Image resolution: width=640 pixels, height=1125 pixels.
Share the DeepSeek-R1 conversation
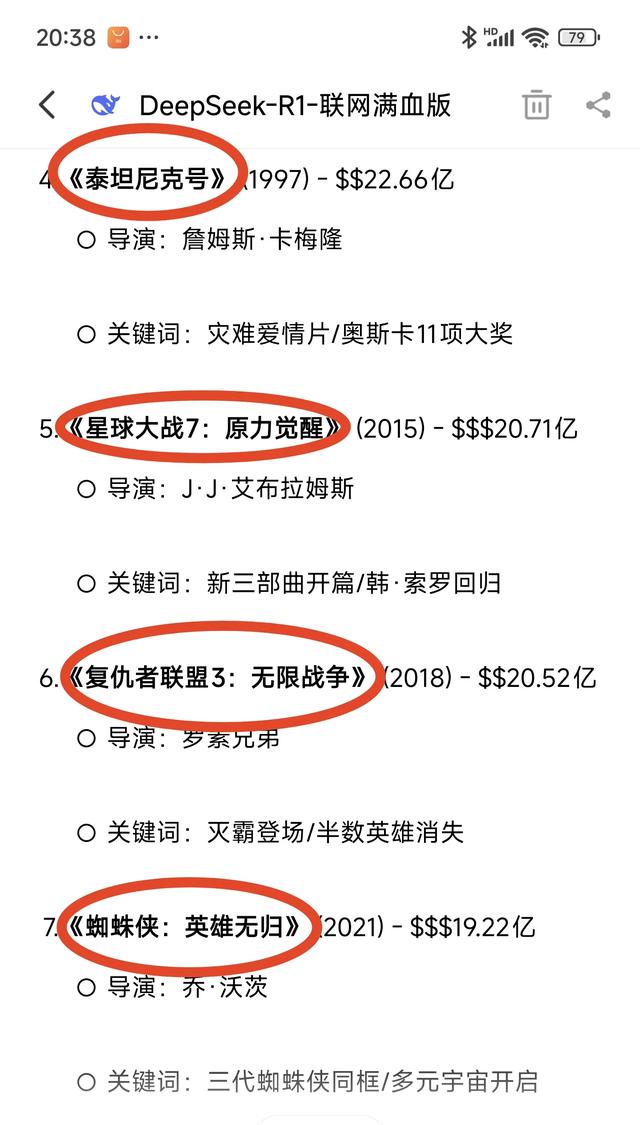pos(598,105)
